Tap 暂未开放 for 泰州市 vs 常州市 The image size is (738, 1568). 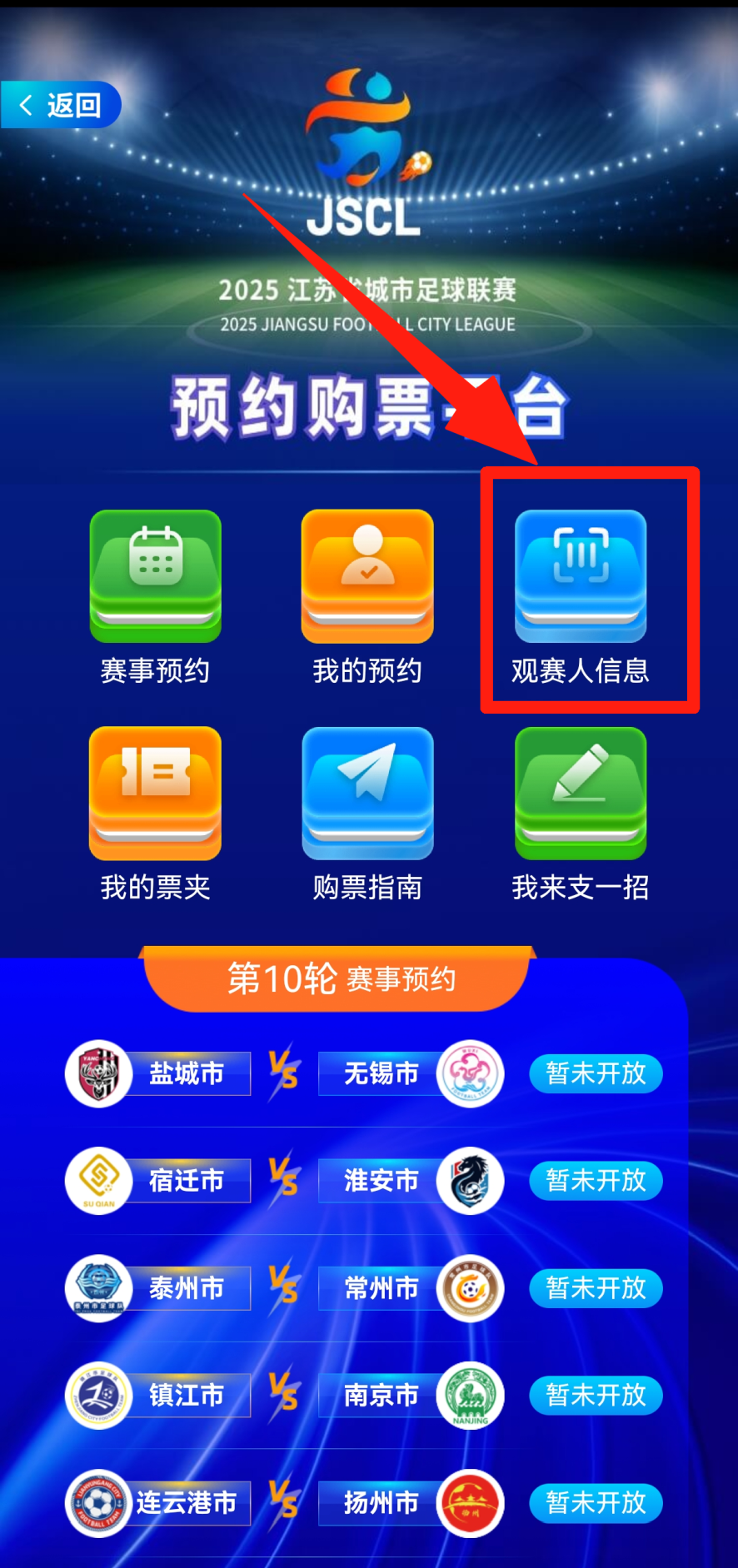tap(596, 1288)
